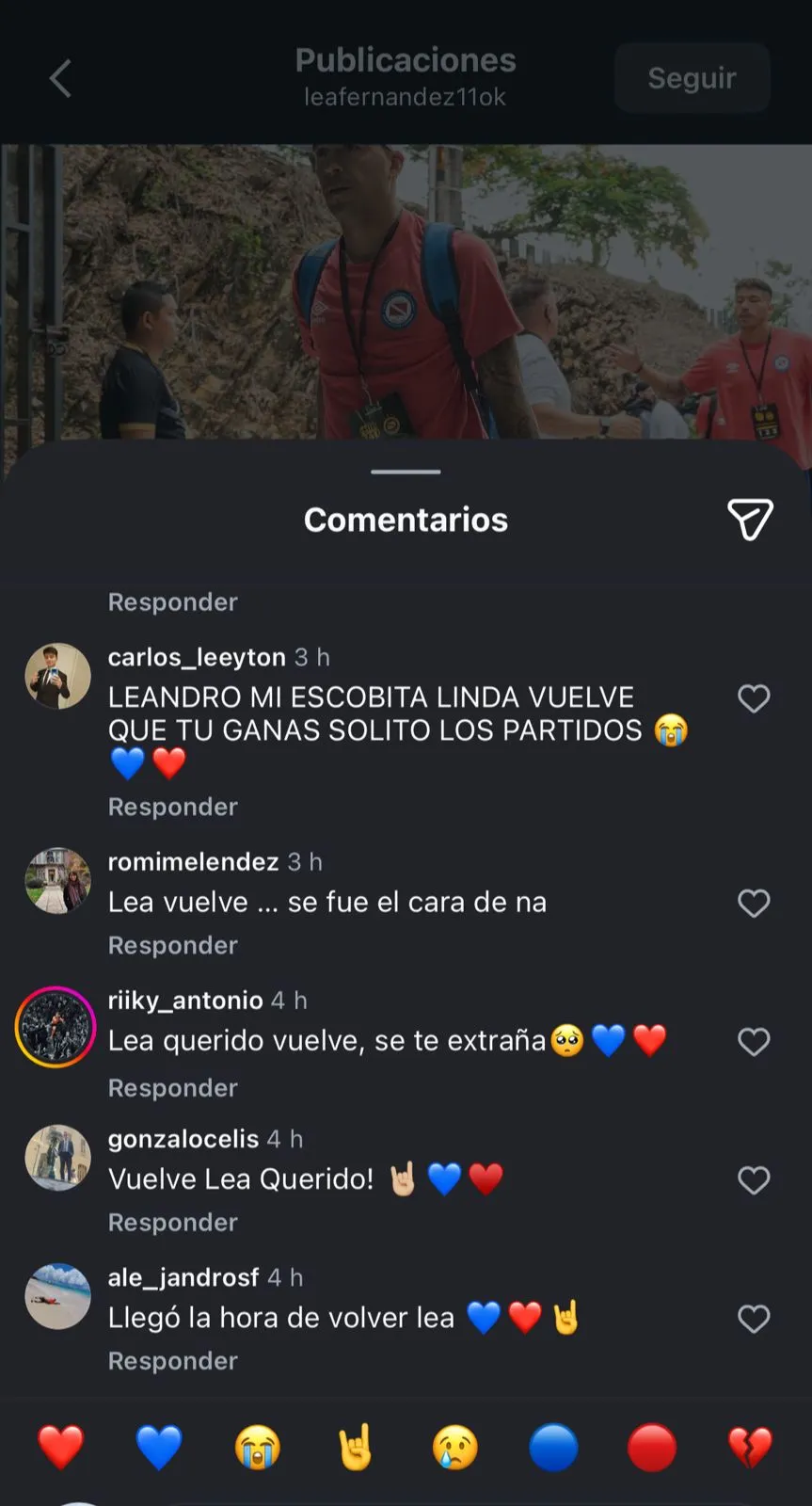Toggle follow state via Seguir button
The image size is (812, 1506).
(x=692, y=78)
